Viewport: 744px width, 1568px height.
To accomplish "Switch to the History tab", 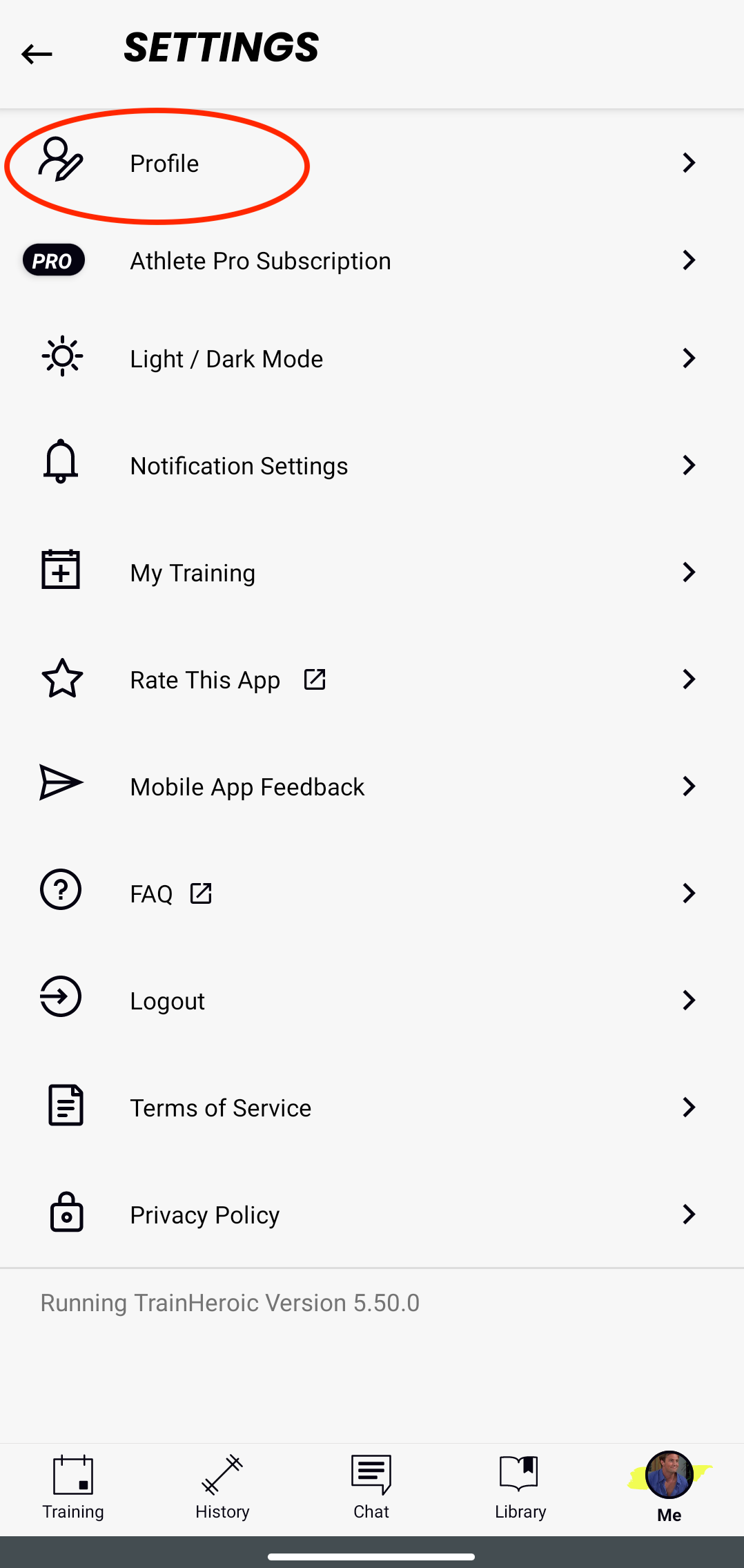I will (x=222, y=1488).
